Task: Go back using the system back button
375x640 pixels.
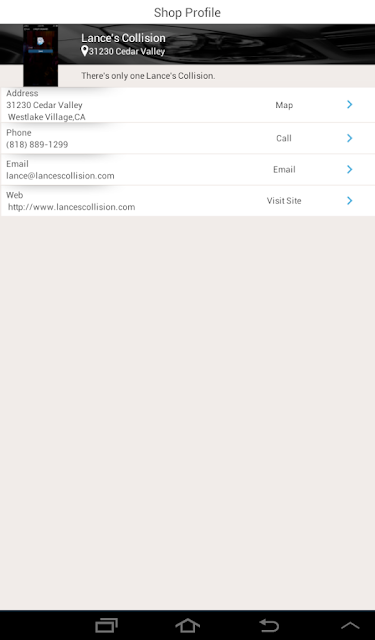Action: coord(269,625)
